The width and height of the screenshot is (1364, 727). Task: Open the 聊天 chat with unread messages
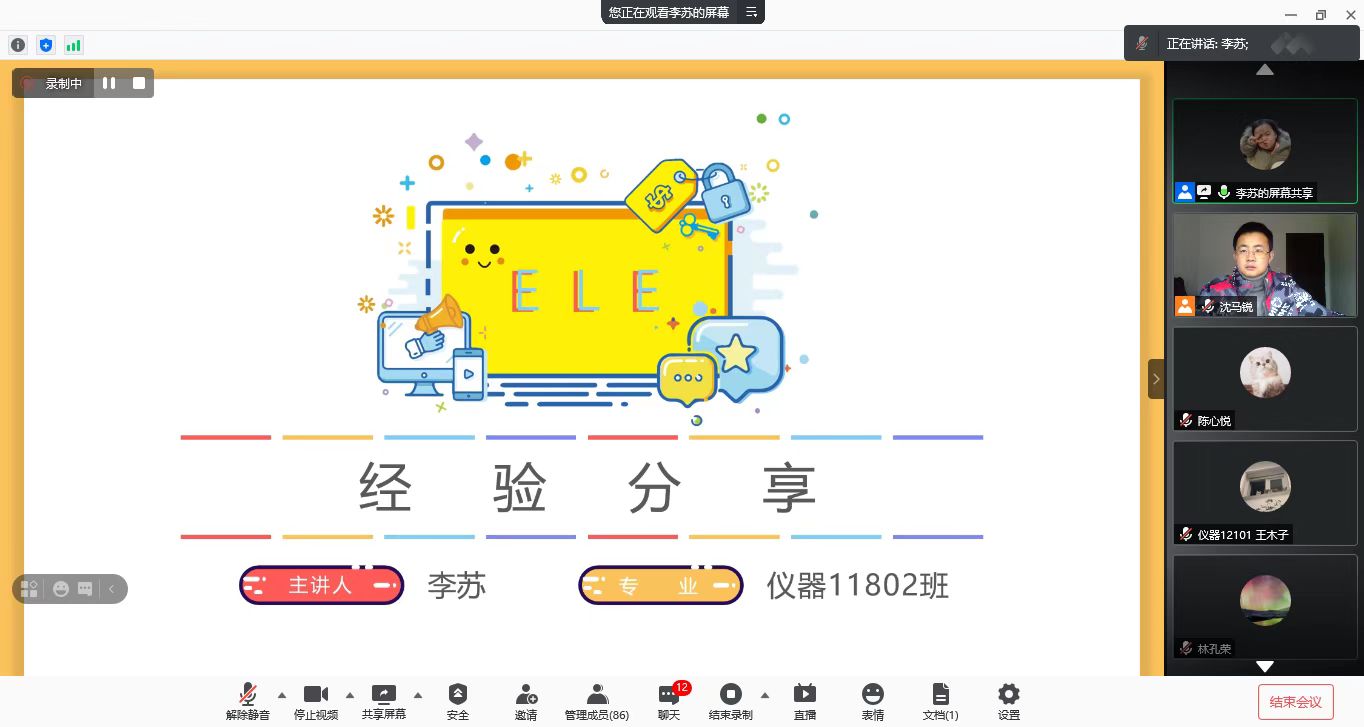669,702
